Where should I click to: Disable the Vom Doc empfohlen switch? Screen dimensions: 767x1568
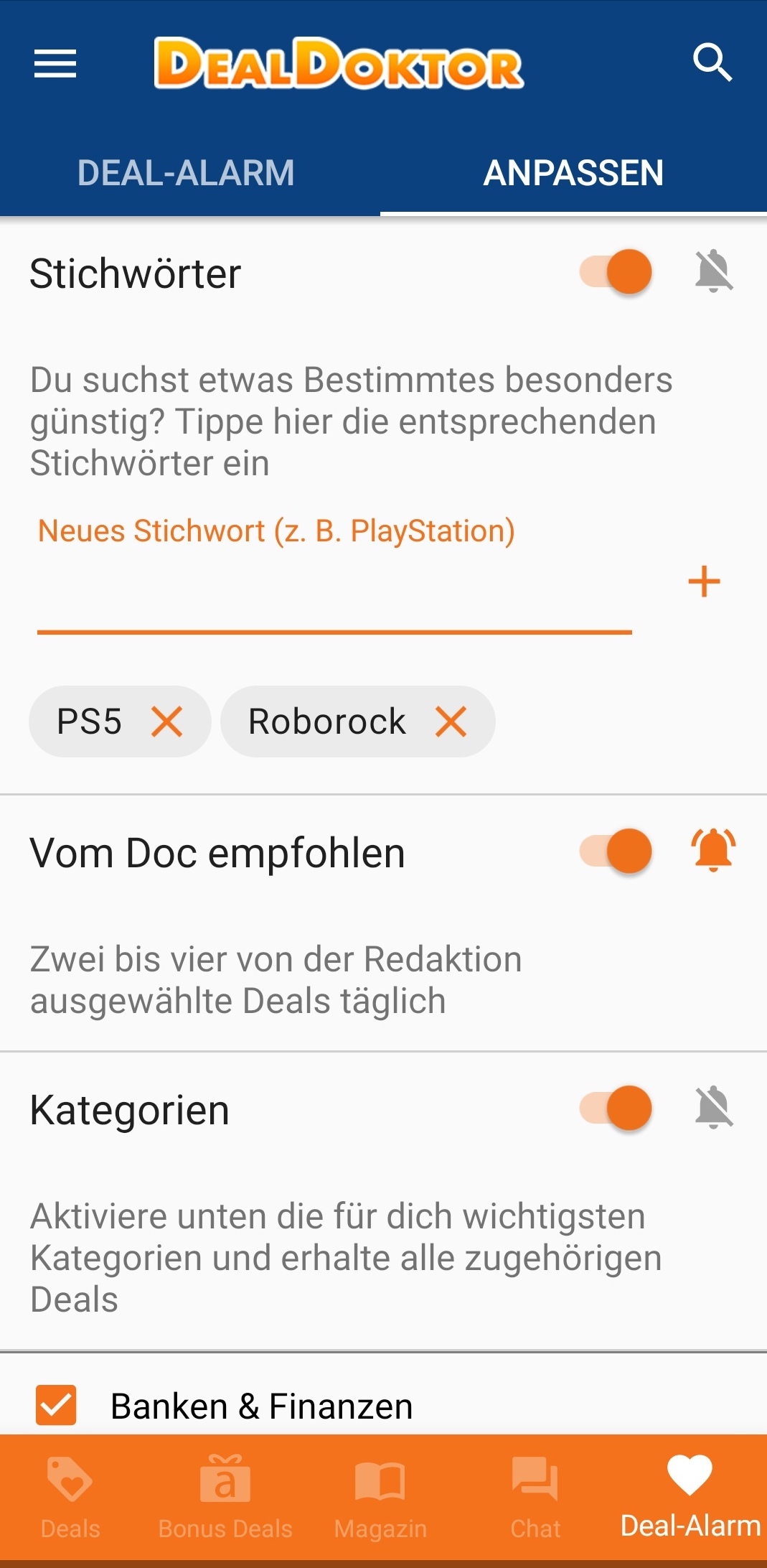pyautogui.click(x=616, y=851)
